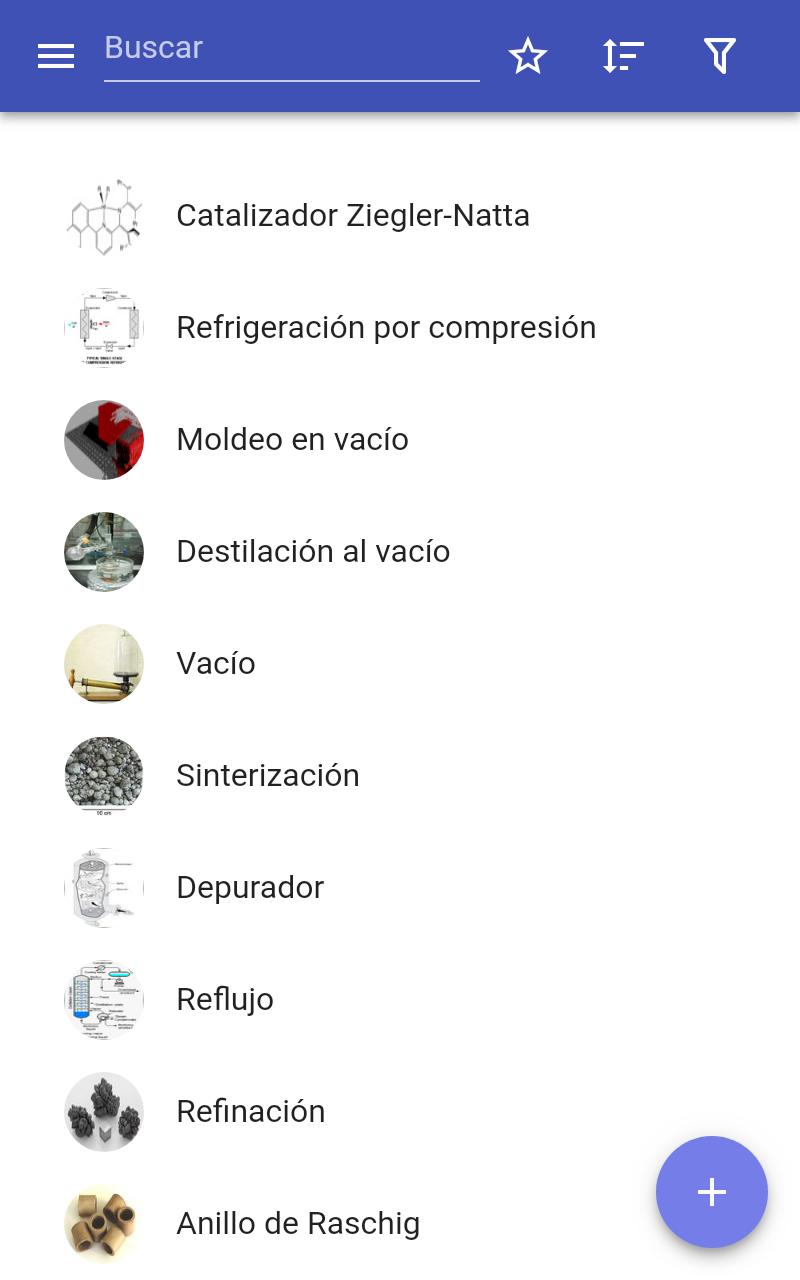Open the sort options icon

pyautogui.click(x=623, y=56)
